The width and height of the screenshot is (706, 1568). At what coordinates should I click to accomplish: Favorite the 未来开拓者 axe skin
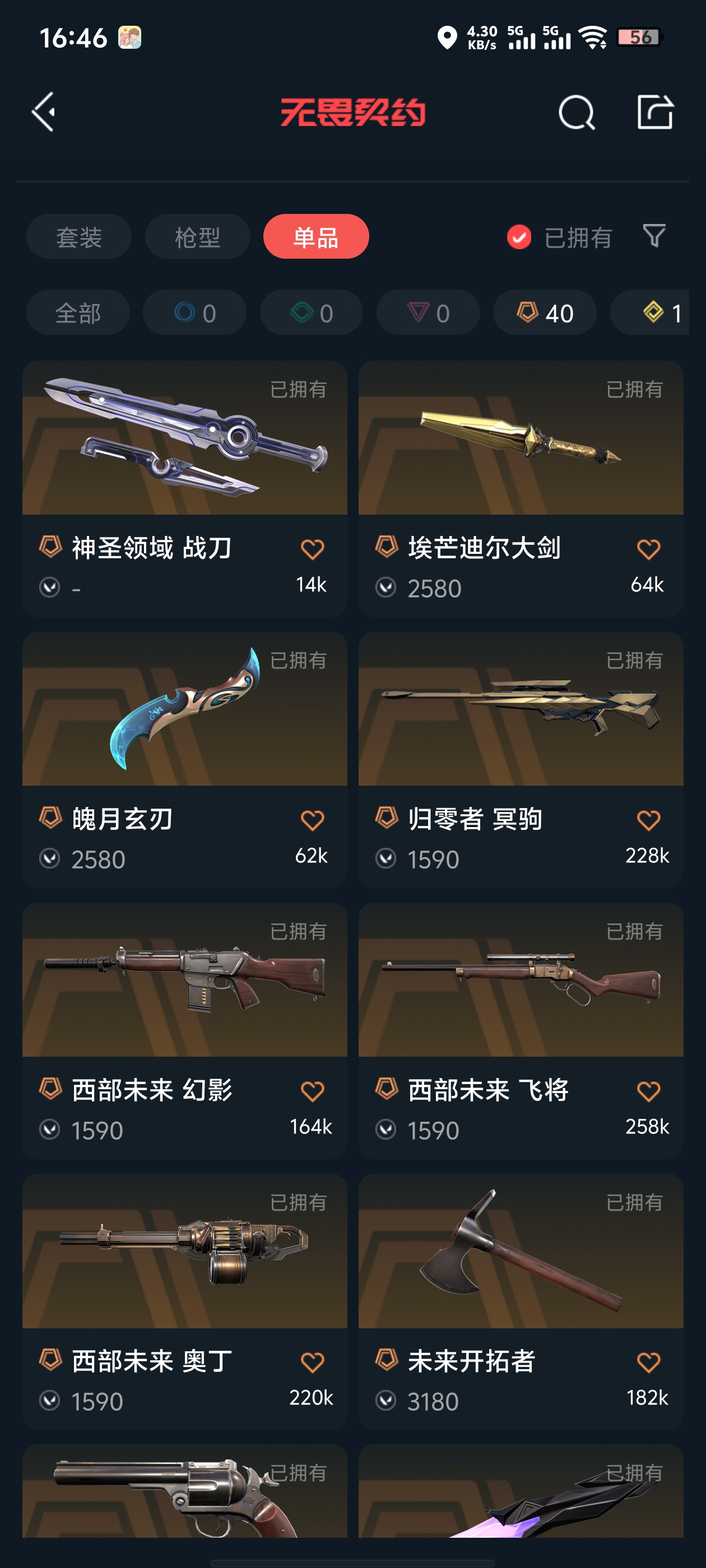[x=648, y=1362]
